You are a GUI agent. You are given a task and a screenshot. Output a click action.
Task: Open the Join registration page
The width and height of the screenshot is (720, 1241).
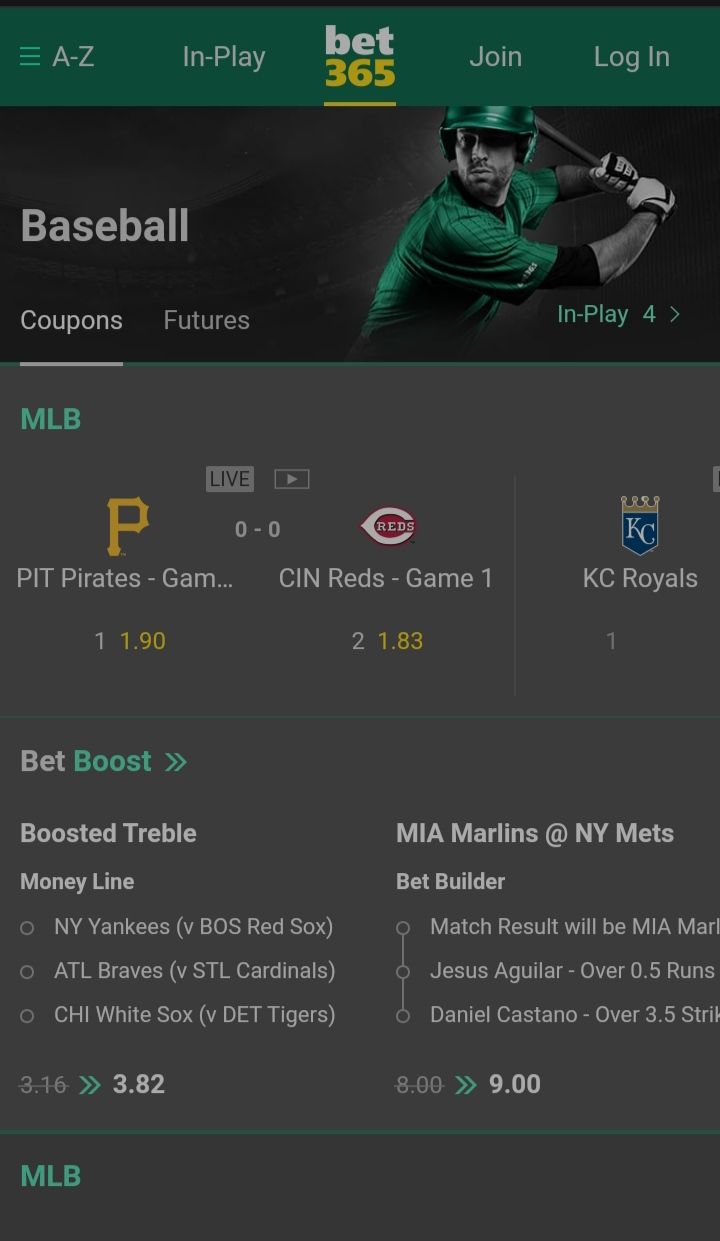[495, 57]
